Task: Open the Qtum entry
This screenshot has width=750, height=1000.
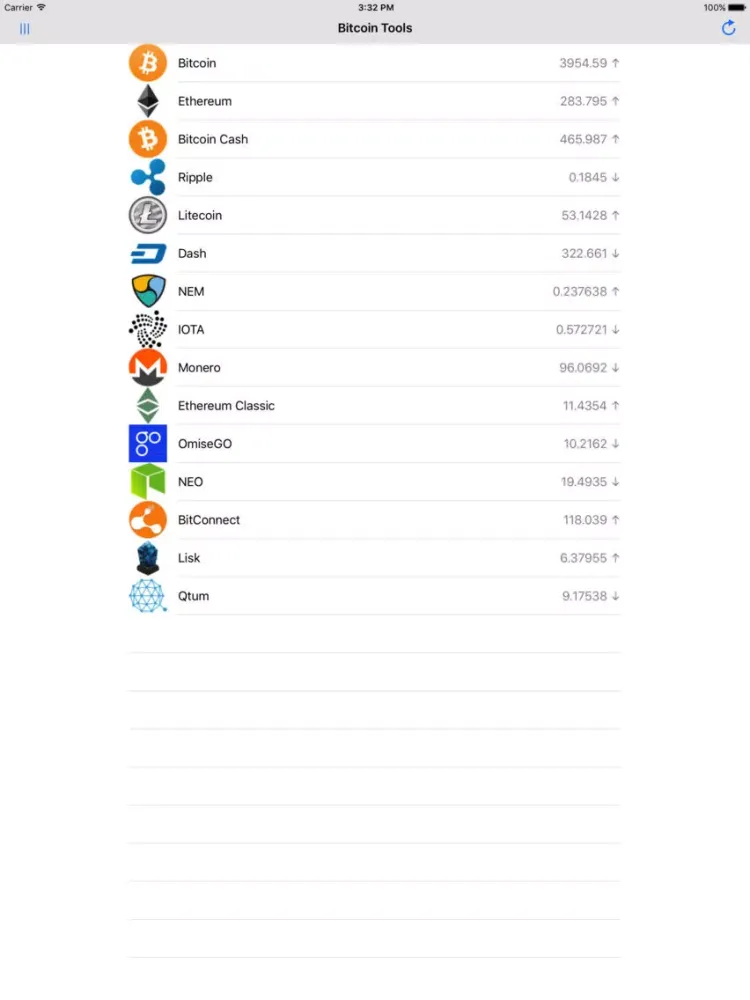Action: click(374, 595)
